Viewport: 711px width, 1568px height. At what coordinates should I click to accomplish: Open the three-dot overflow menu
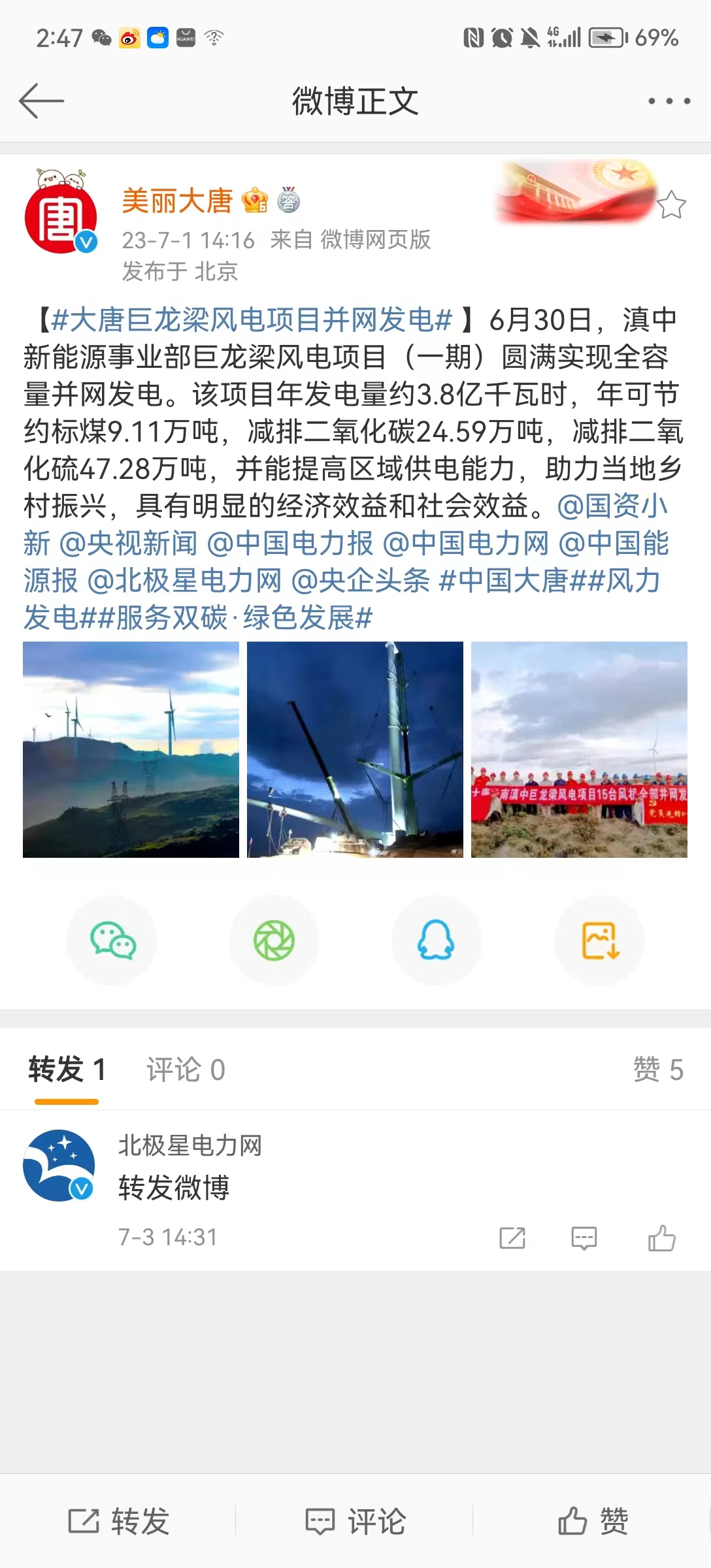669,101
